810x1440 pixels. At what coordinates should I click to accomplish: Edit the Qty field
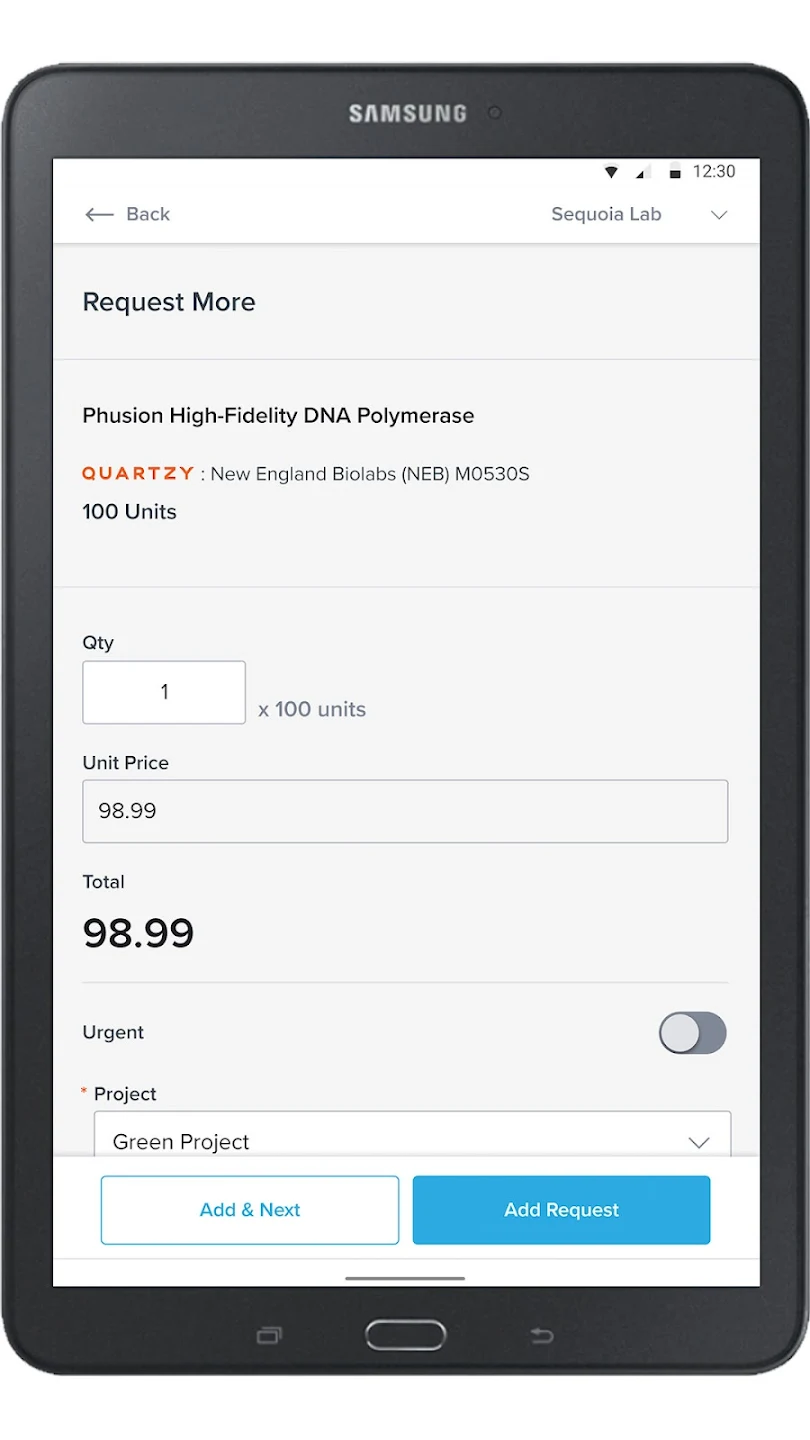(164, 692)
